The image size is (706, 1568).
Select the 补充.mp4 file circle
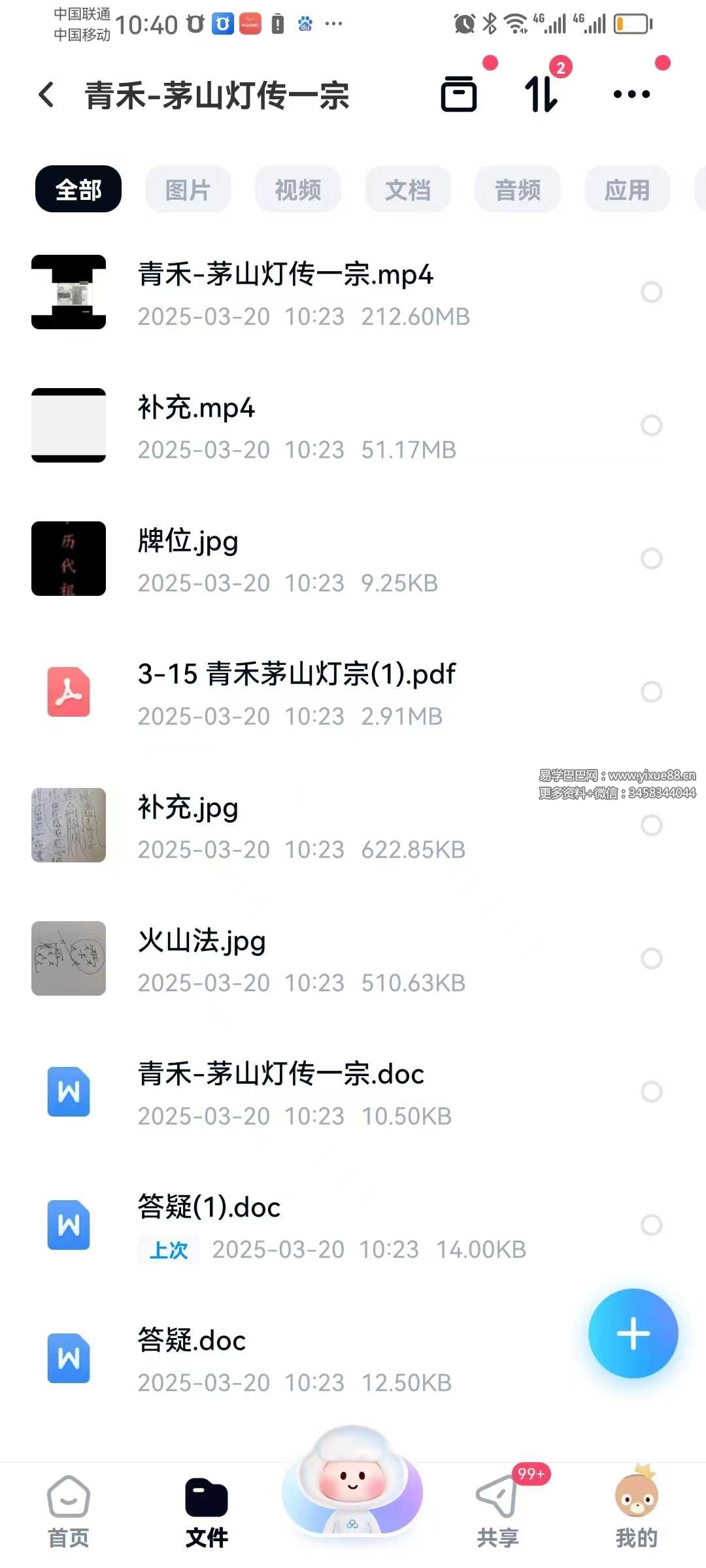pos(651,425)
